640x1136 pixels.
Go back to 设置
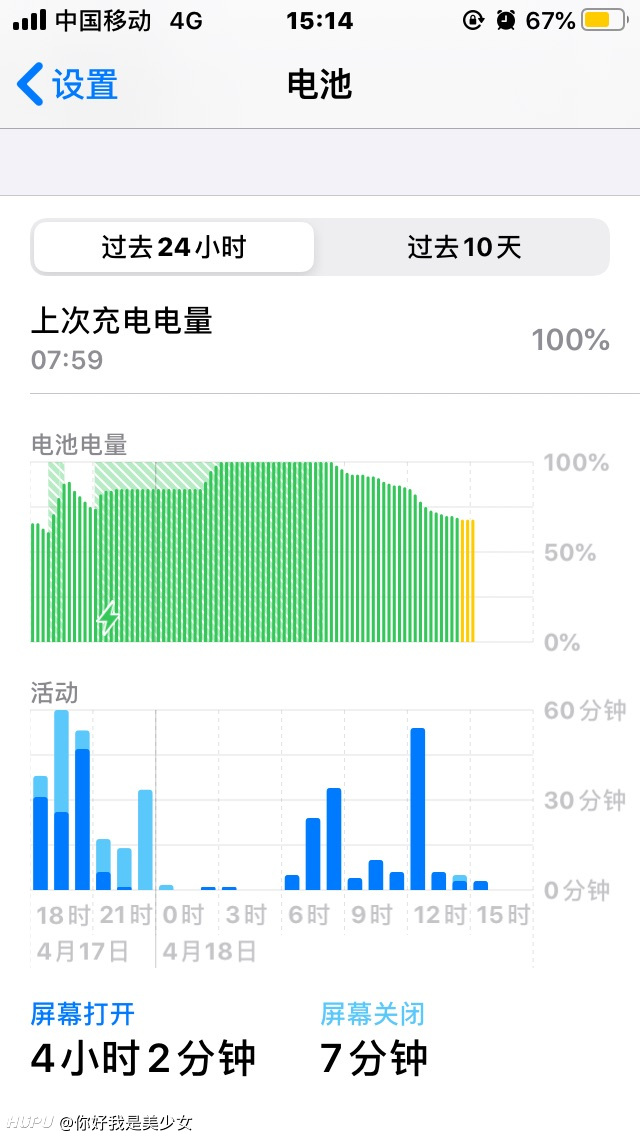[x=67, y=84]
